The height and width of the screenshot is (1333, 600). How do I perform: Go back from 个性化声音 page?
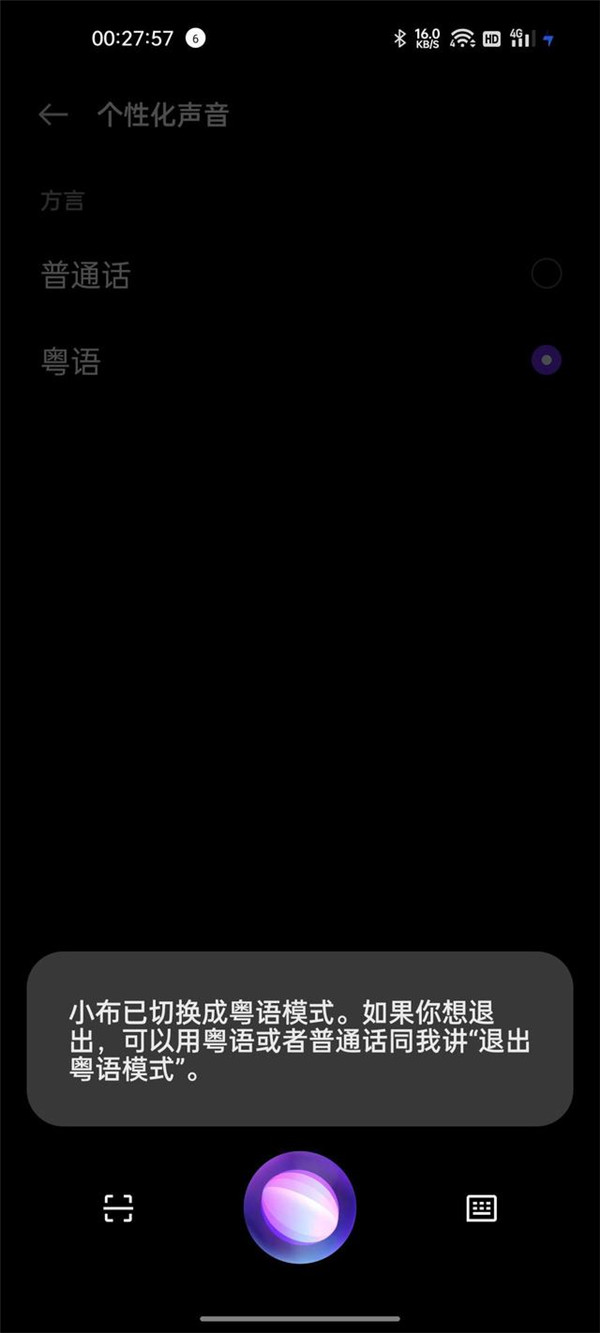pyautogui.click(x=53, y=115)
